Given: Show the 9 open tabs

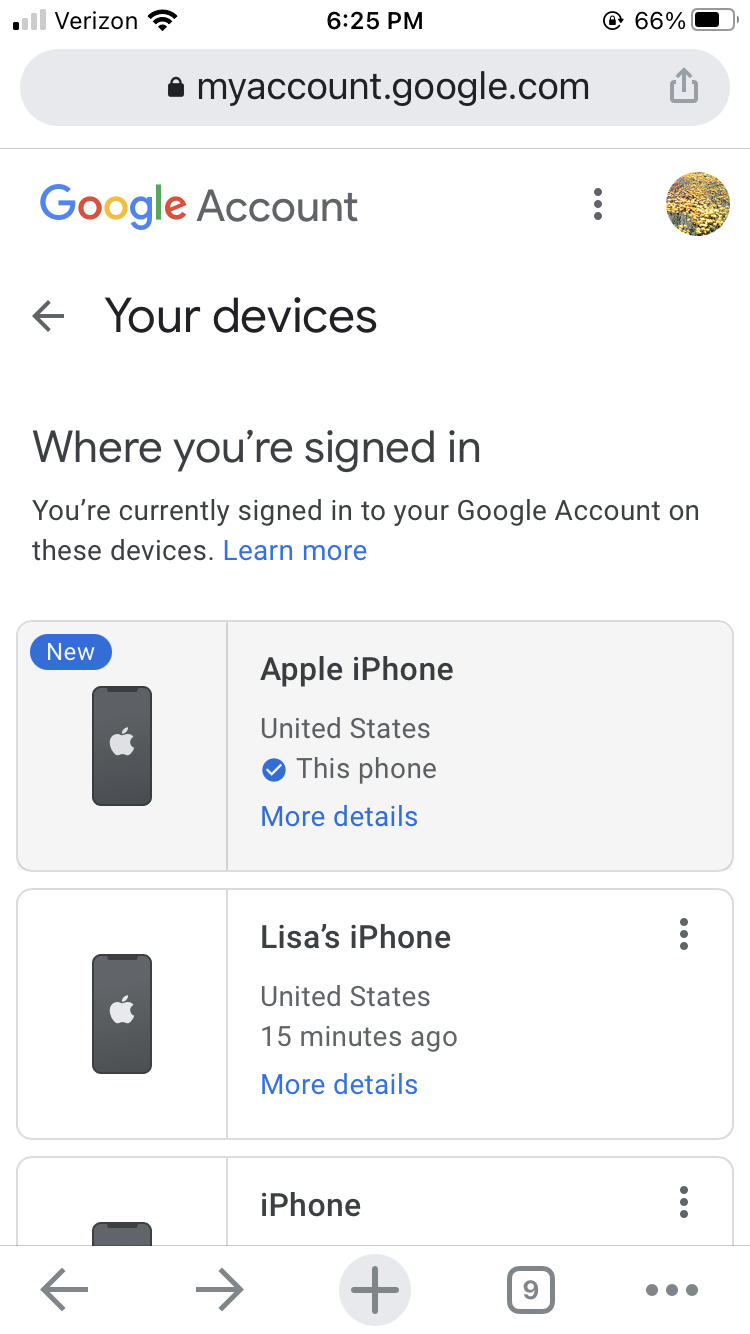Looking at the screenshot, I should [530, 1290].
